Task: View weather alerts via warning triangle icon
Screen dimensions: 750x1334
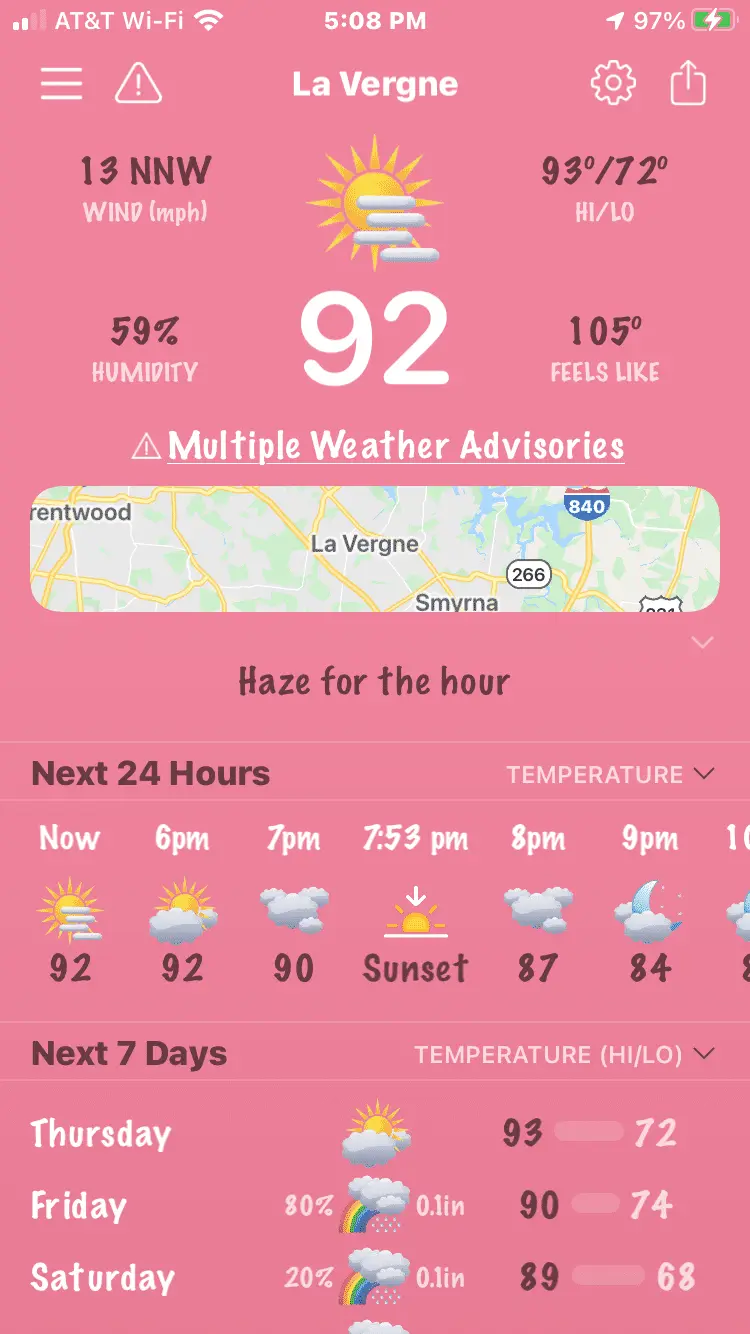Action: pos(139,84)
